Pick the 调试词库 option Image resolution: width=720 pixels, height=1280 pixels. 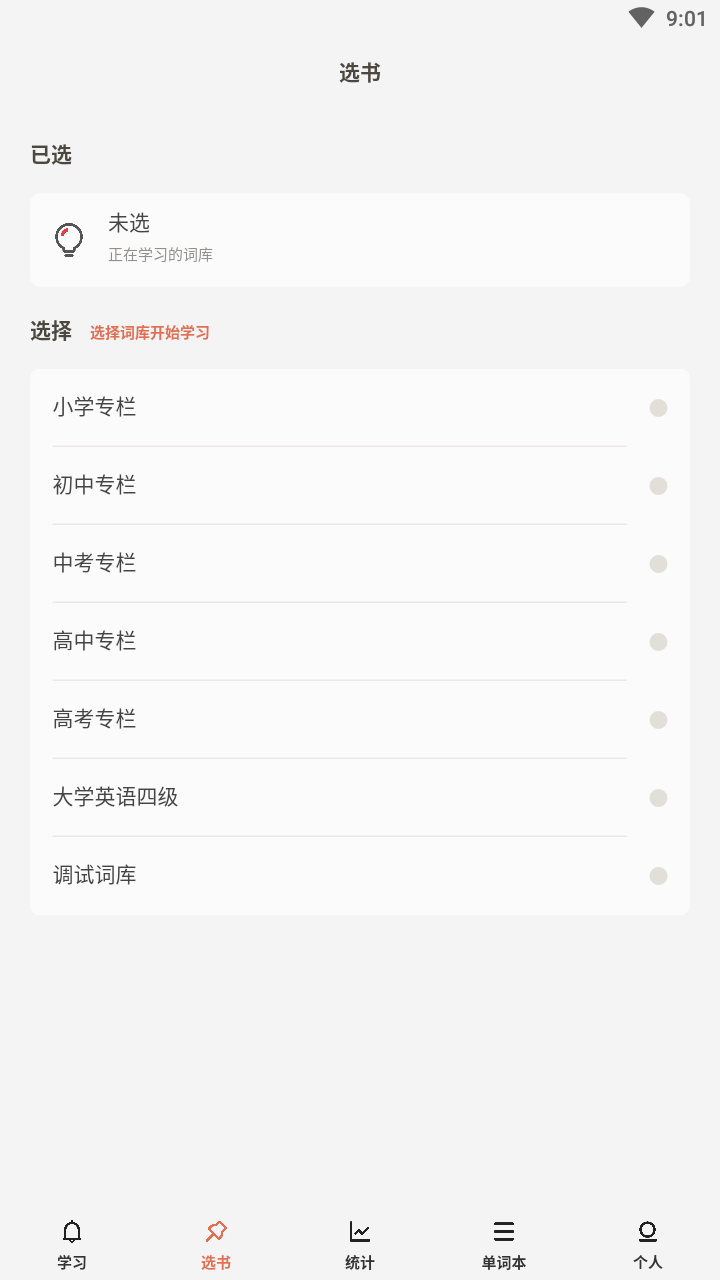[359, 876]
